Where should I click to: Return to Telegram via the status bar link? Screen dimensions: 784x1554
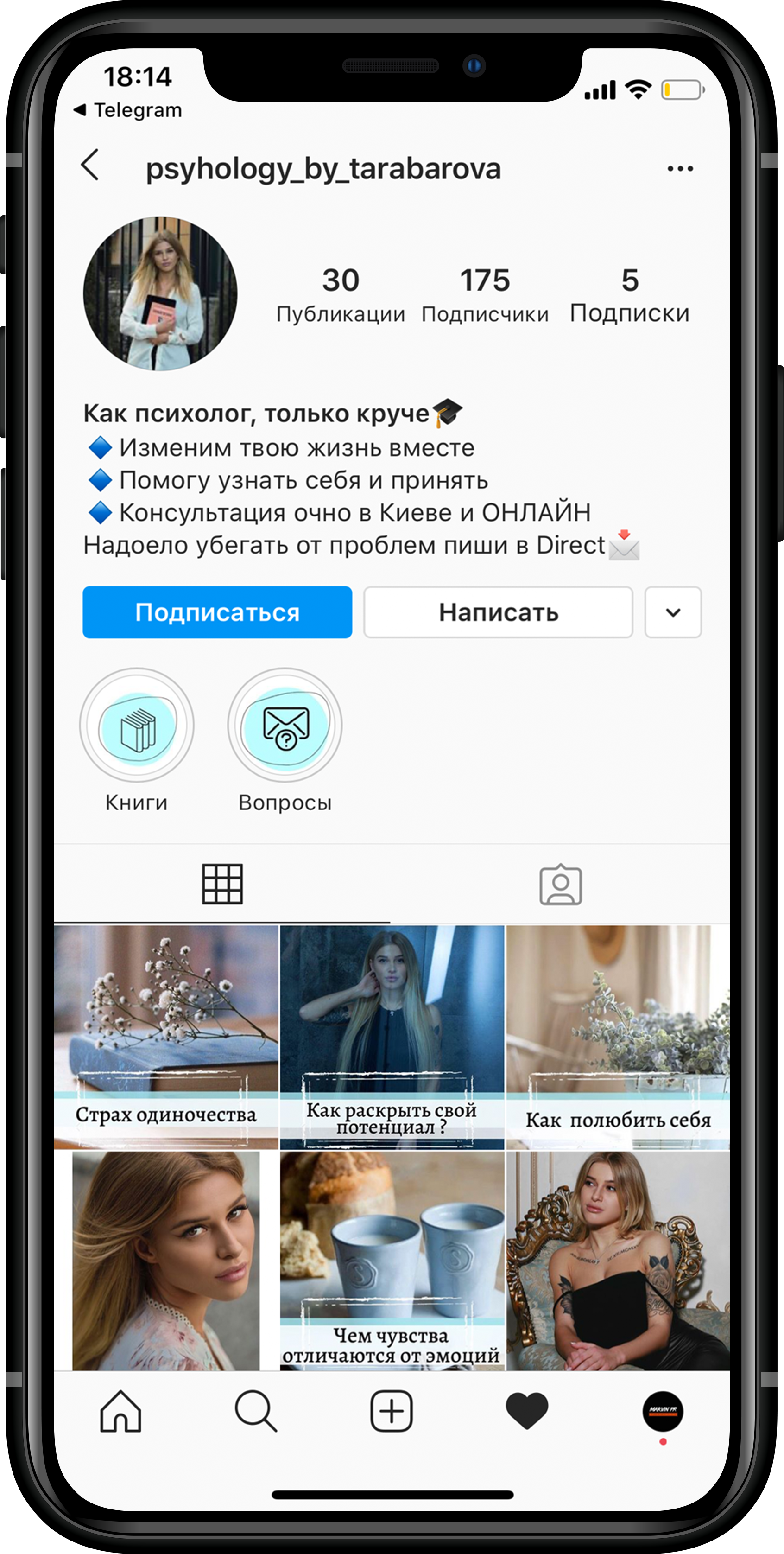[x=128, y=110]
